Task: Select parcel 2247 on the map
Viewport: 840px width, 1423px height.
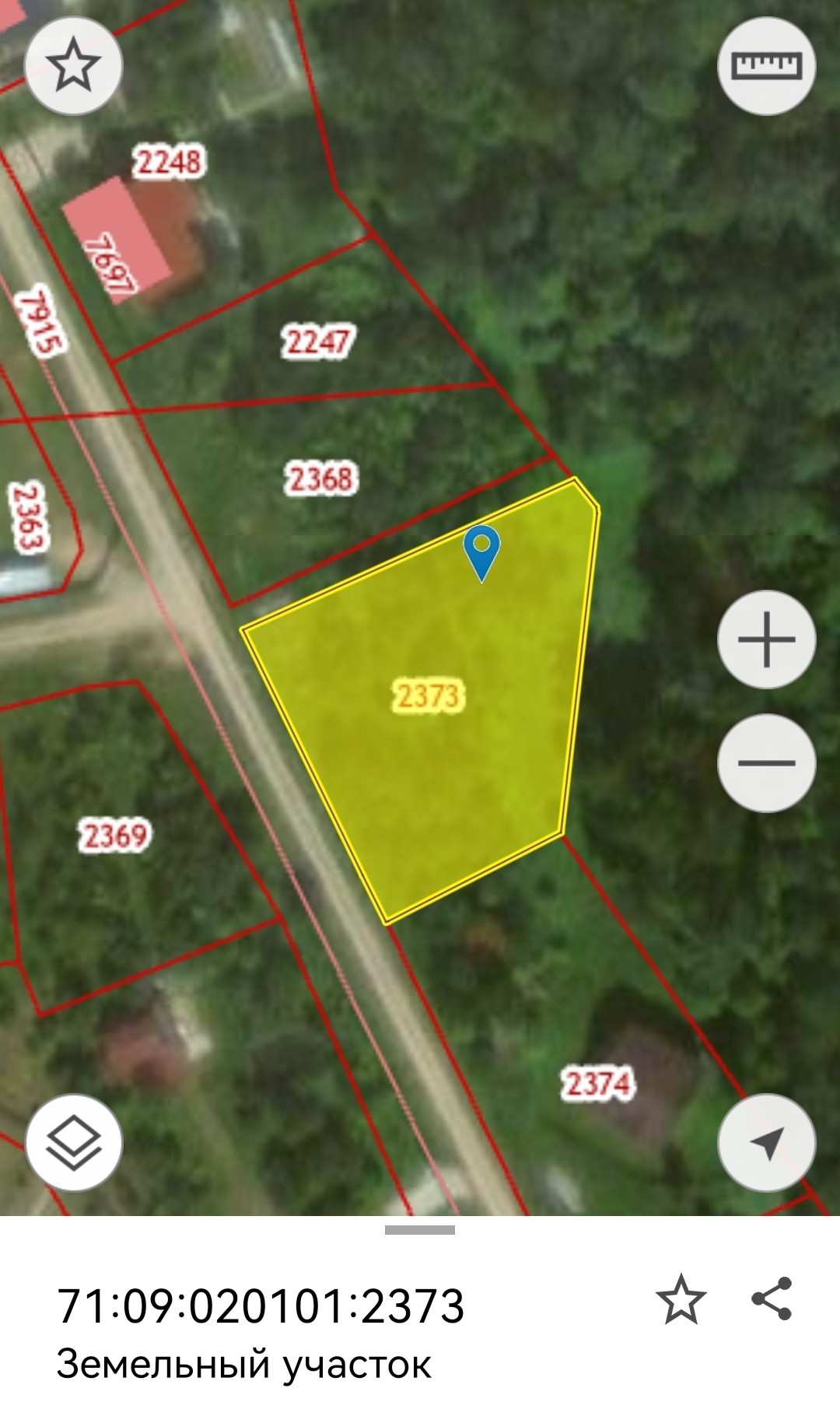Action: coord(317,342)
